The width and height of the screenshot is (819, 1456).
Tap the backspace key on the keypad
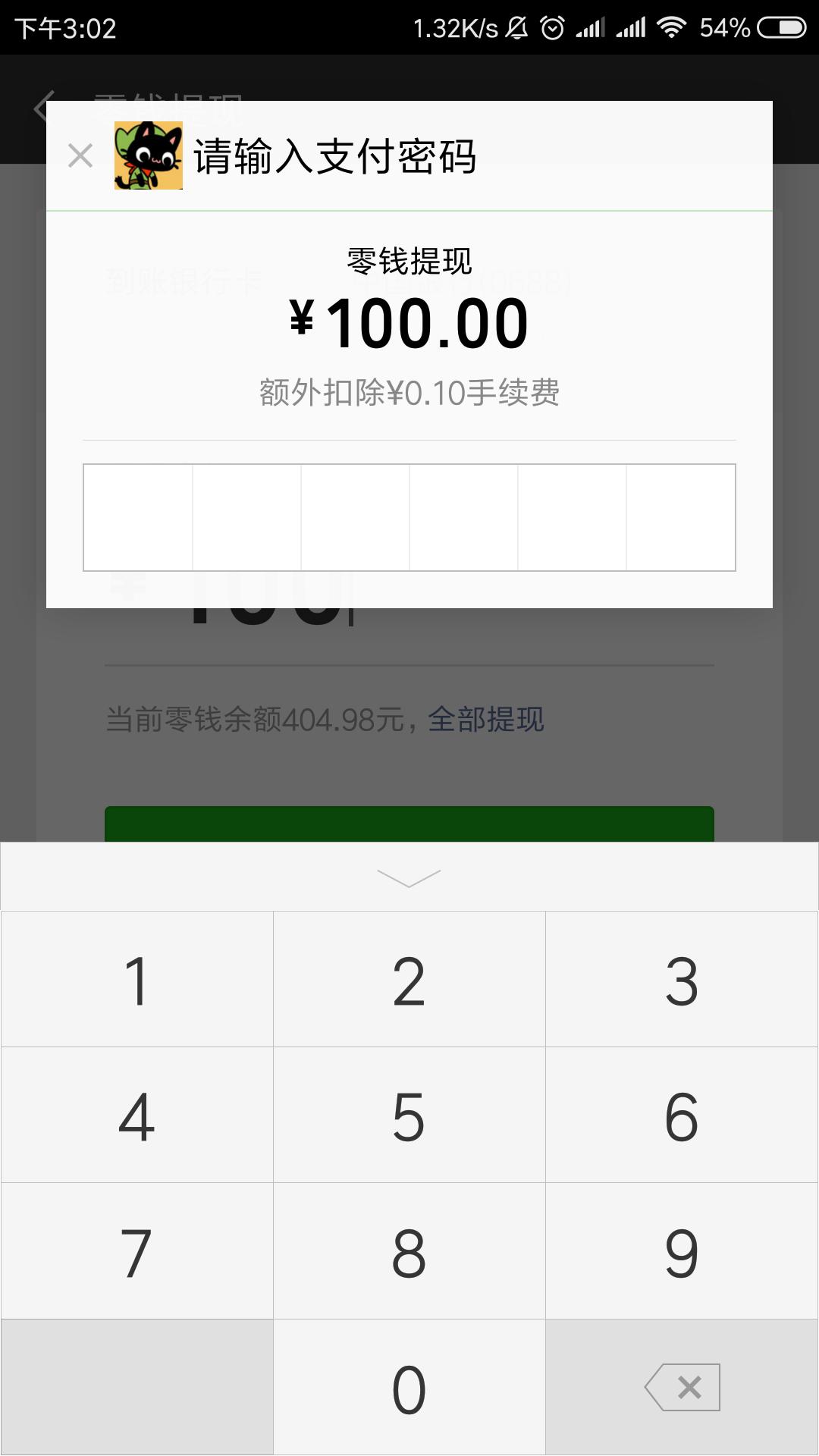682,1388
